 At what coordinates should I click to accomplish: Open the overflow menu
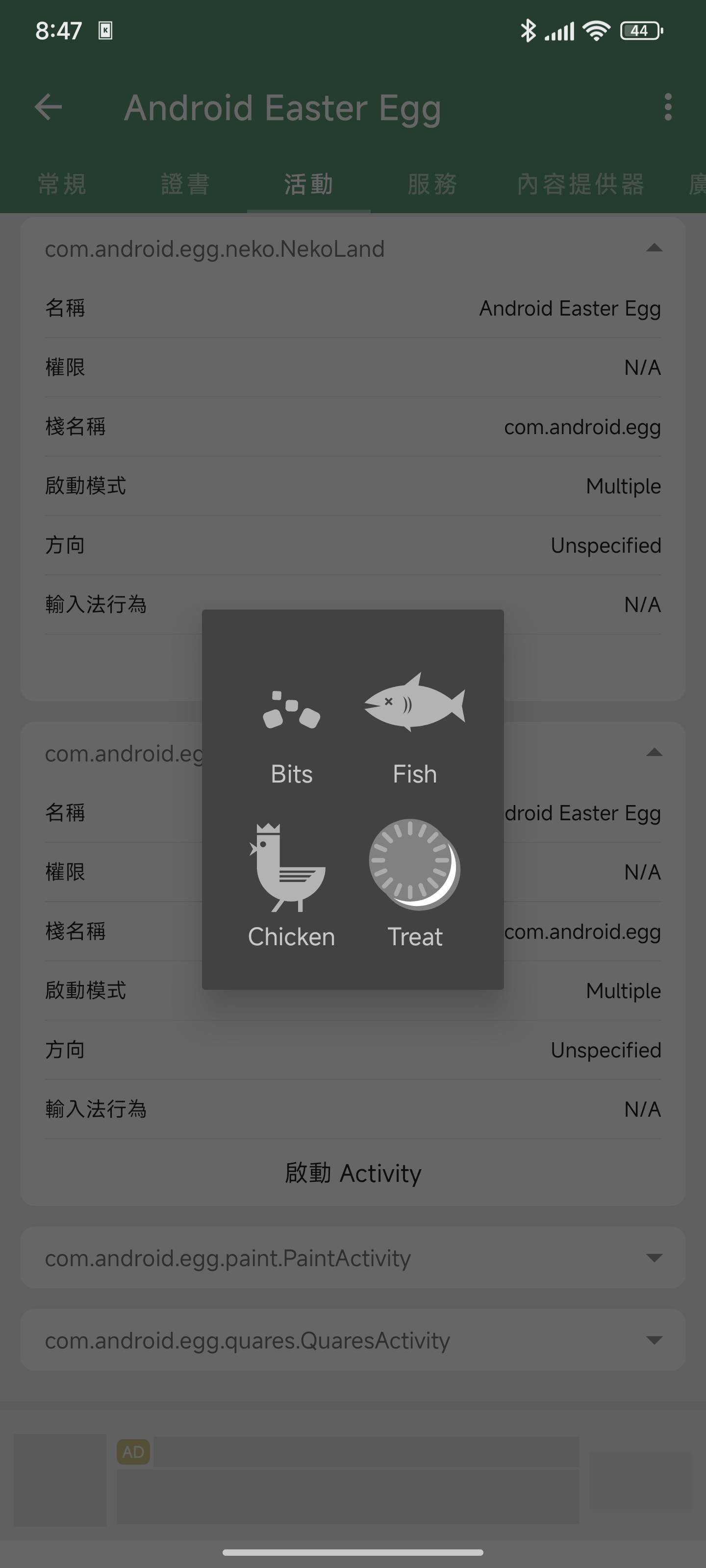point(668,107)
